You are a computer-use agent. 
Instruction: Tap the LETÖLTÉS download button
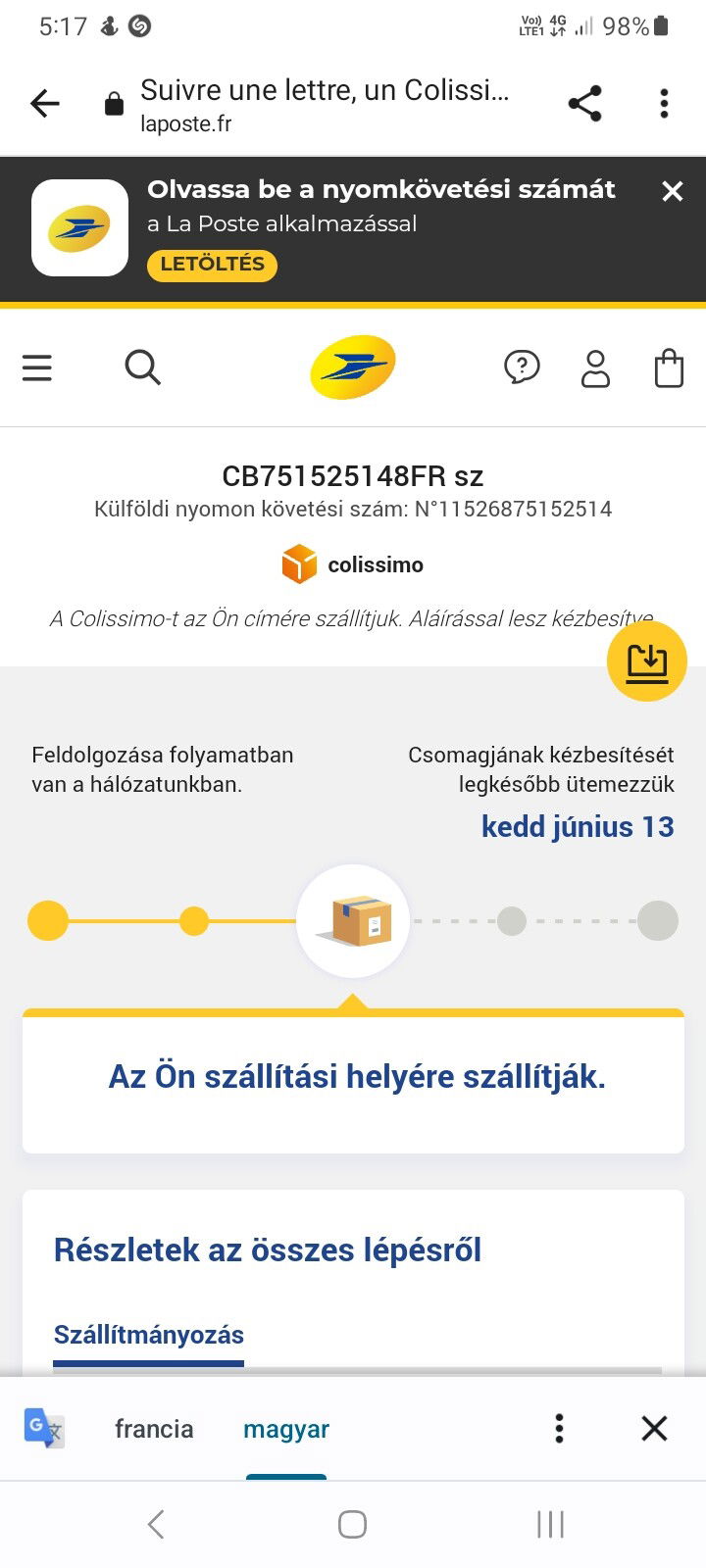[x=212, y=265]
